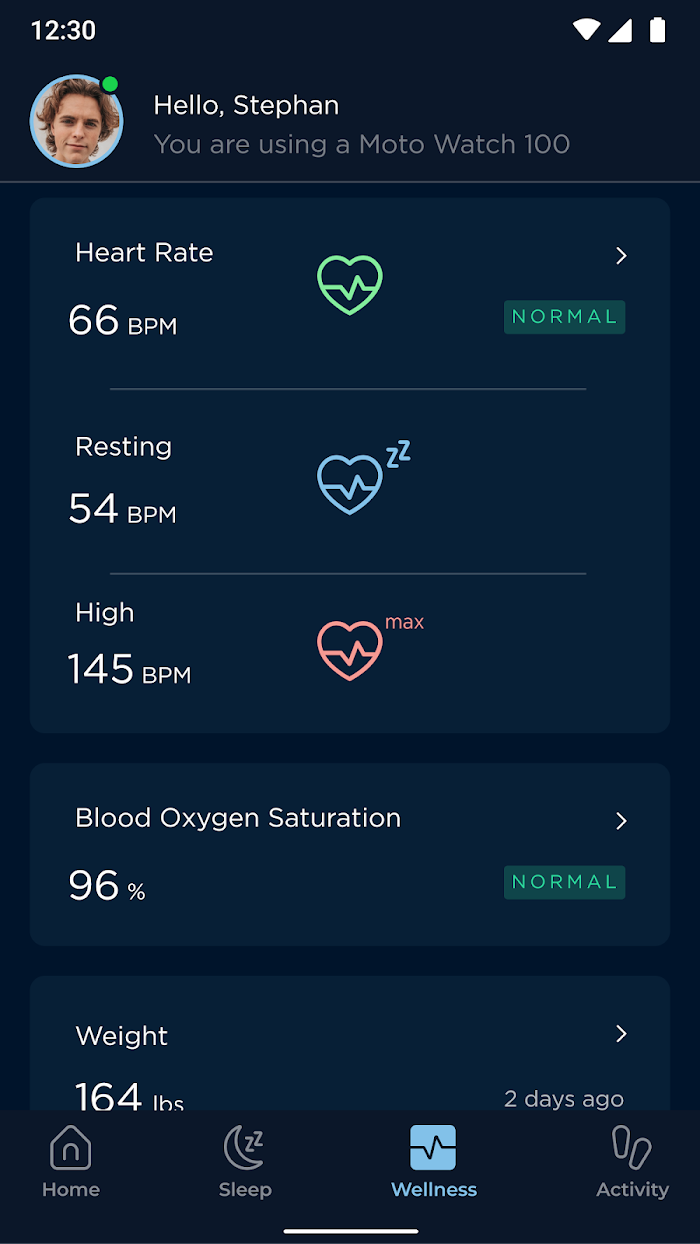Open the Weight card
The width and height of the screenshot is (700, 1244).
[x=350, y=1043]
